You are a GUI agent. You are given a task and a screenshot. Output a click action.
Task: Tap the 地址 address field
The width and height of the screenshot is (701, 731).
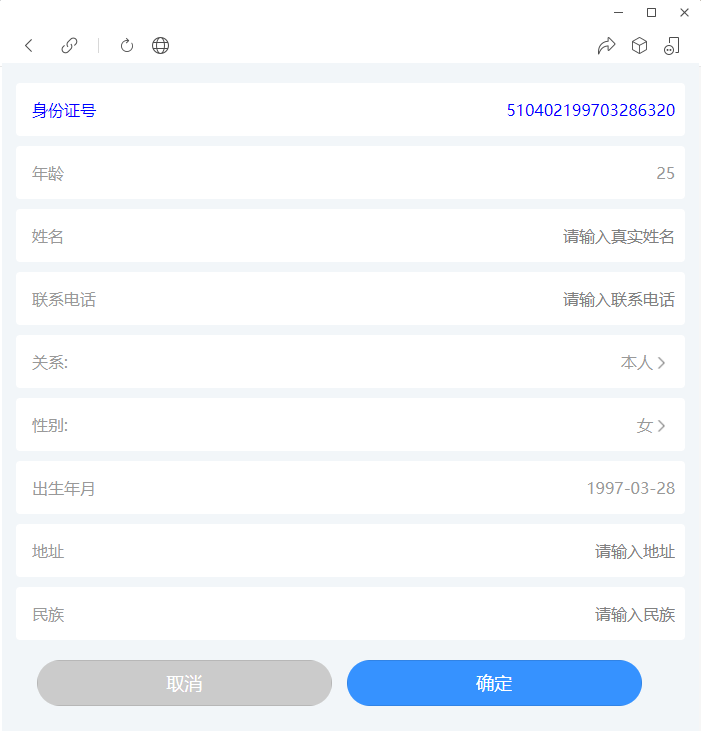click(x=634, y=552)
